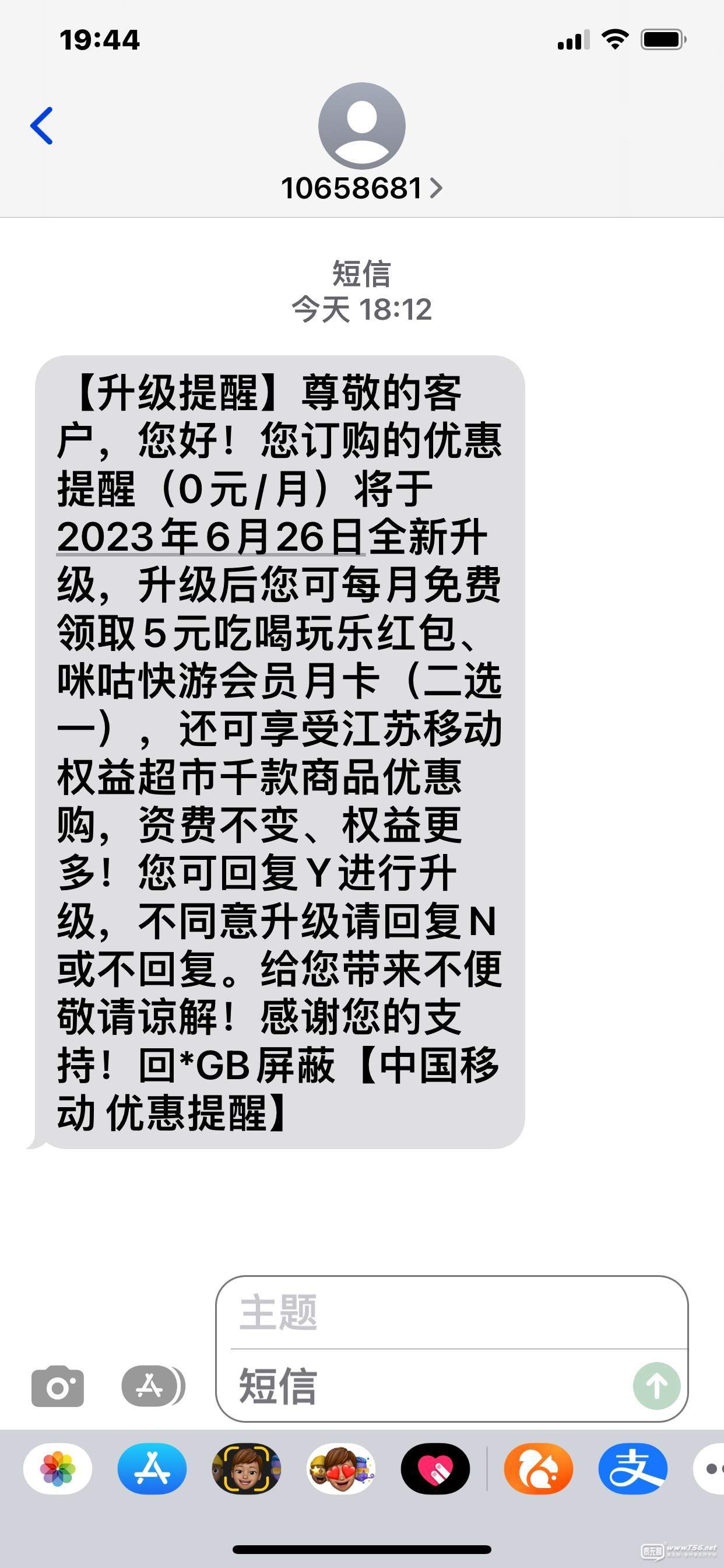Screen dimensions: 724x1568
Task: Open the App Store iMessage app
Action: [152, 1469]
